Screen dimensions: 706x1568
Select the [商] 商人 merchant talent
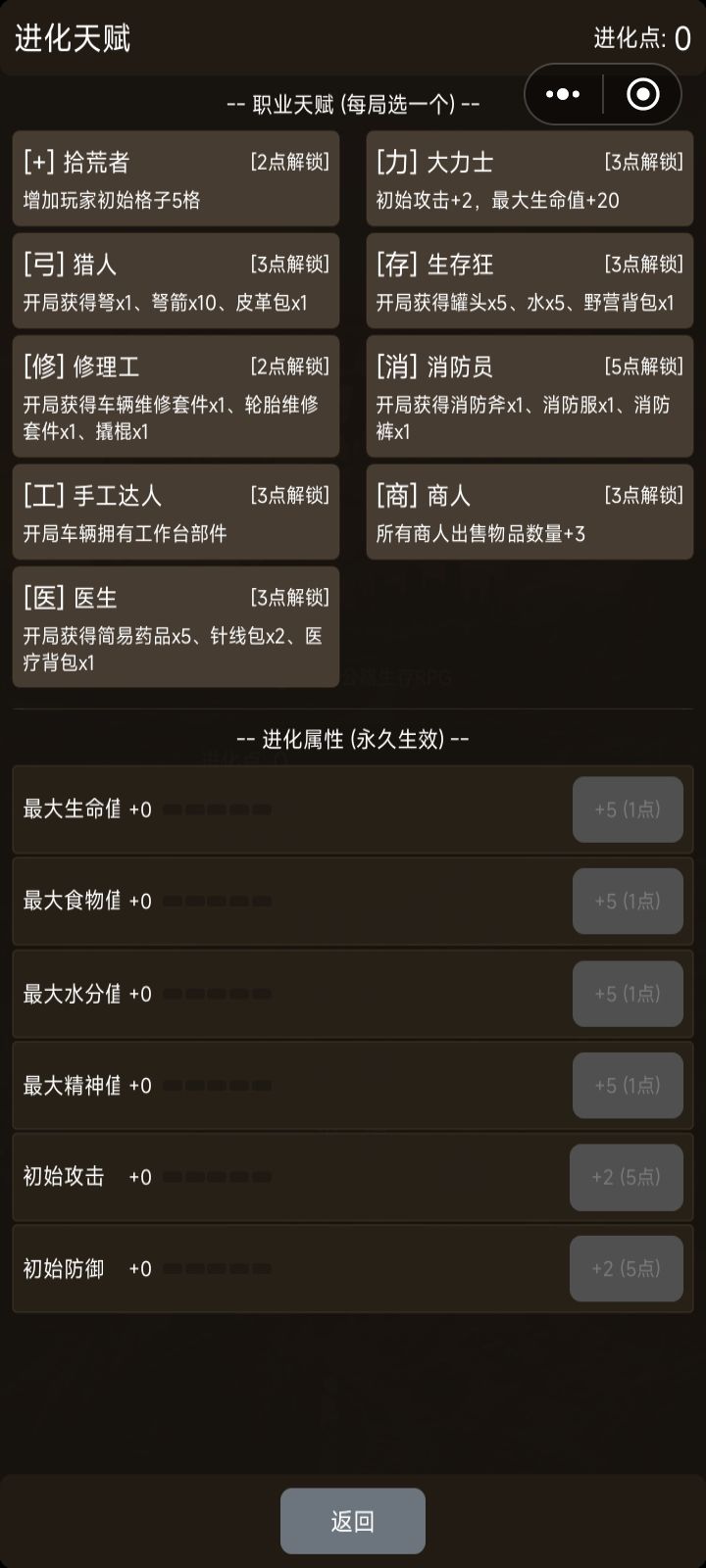point(529,512)
